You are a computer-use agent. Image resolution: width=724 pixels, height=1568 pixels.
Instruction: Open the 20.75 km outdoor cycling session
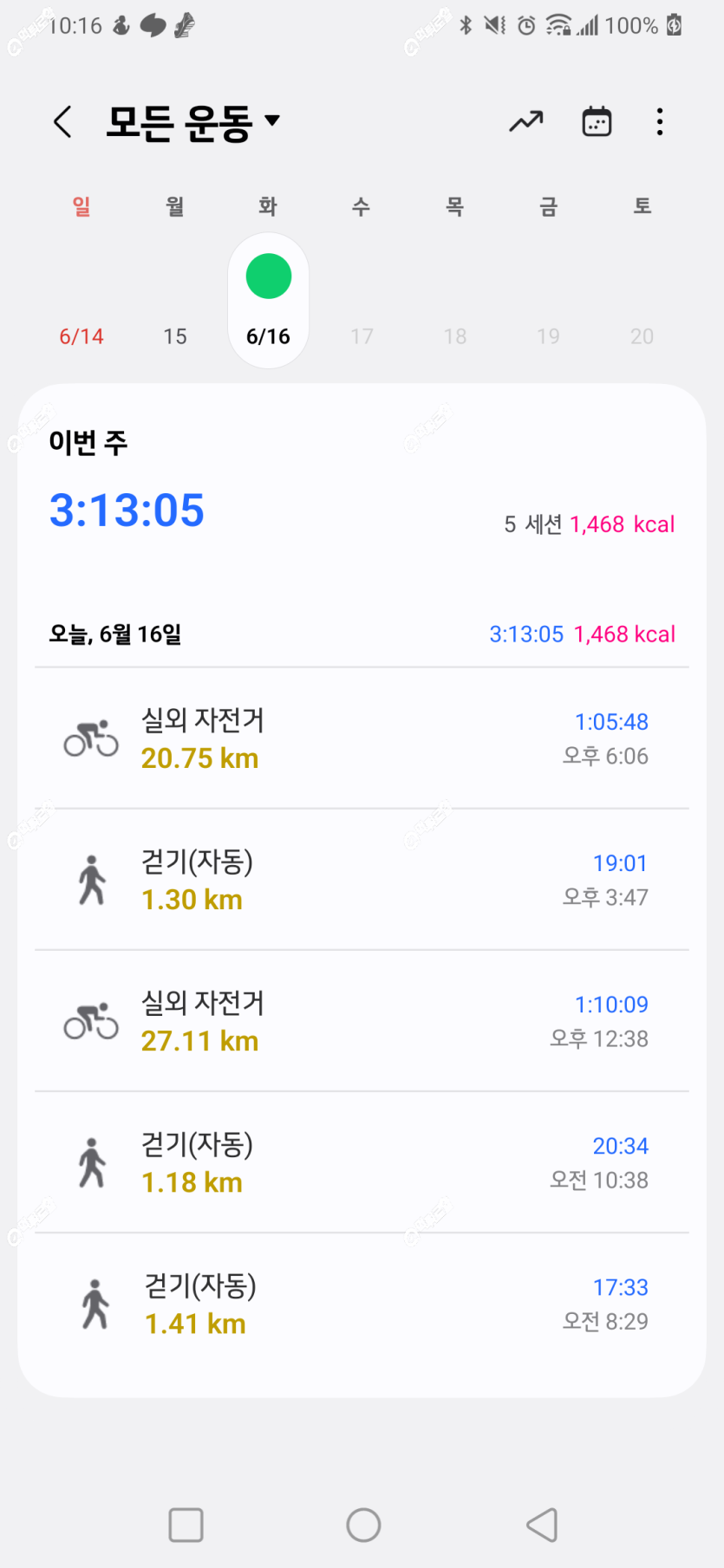click(362, 738)
